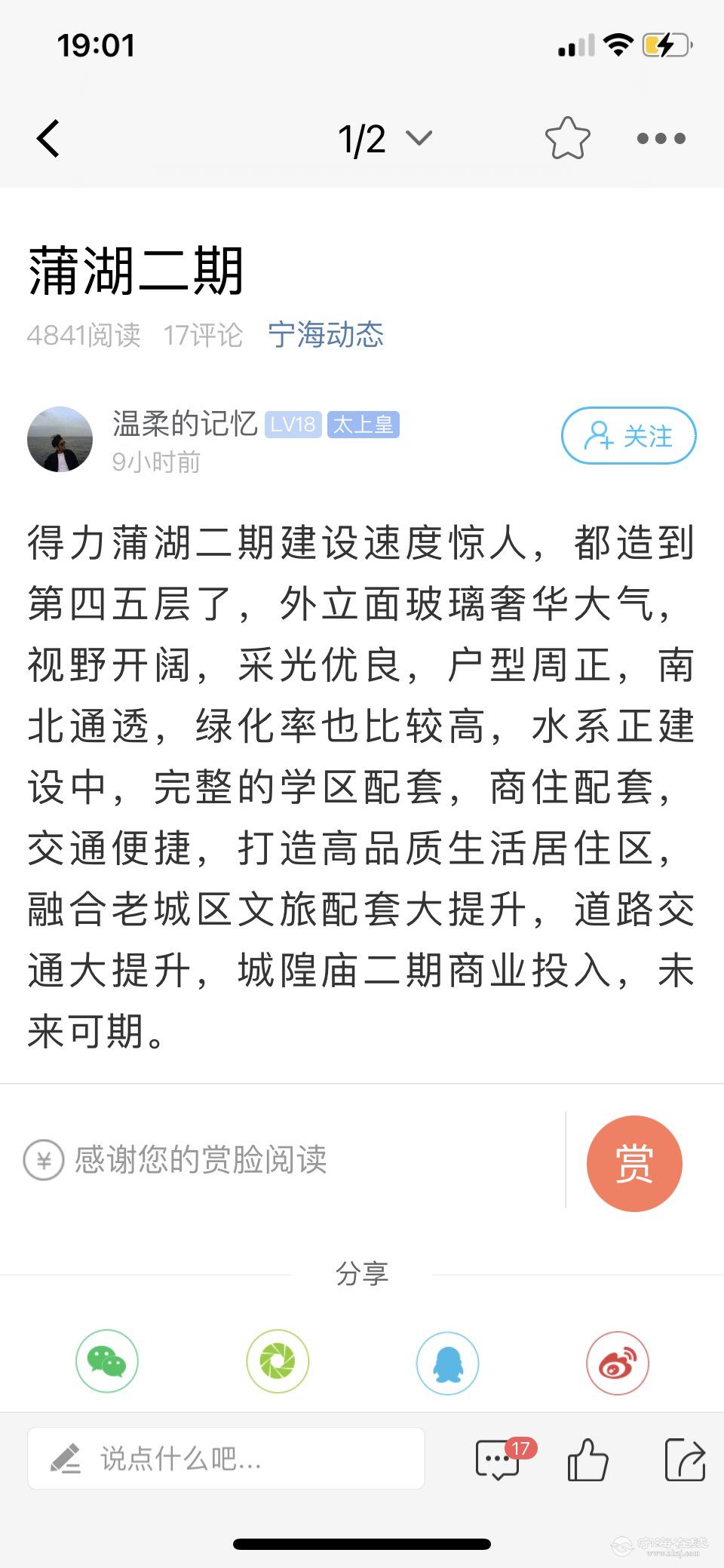Share the post via QQ
Viewport: 724px width, 1568px height.
pos(447,1362)
